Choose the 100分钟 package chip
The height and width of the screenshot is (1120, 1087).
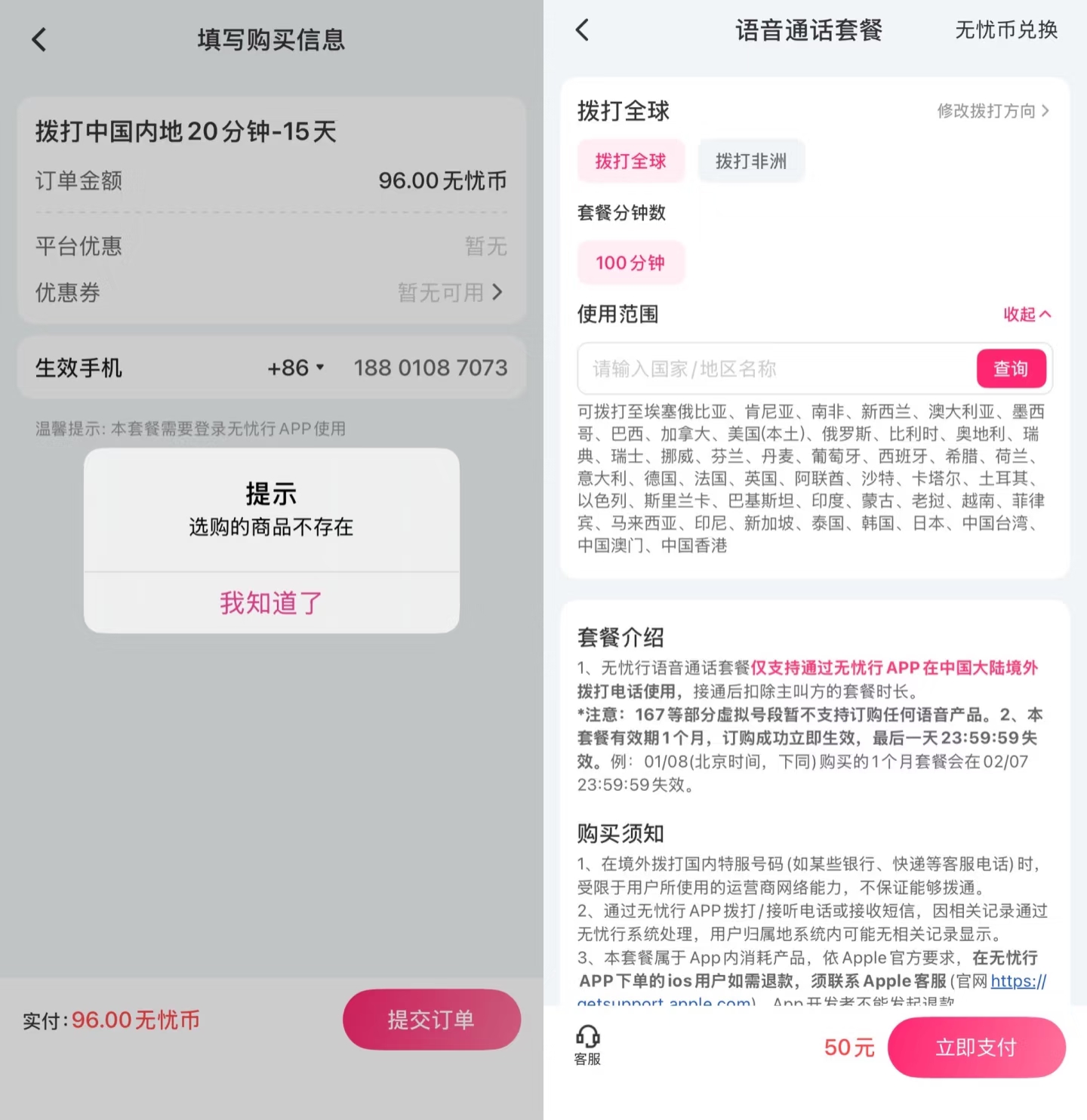pyautogui.click(x=630, y=263)
